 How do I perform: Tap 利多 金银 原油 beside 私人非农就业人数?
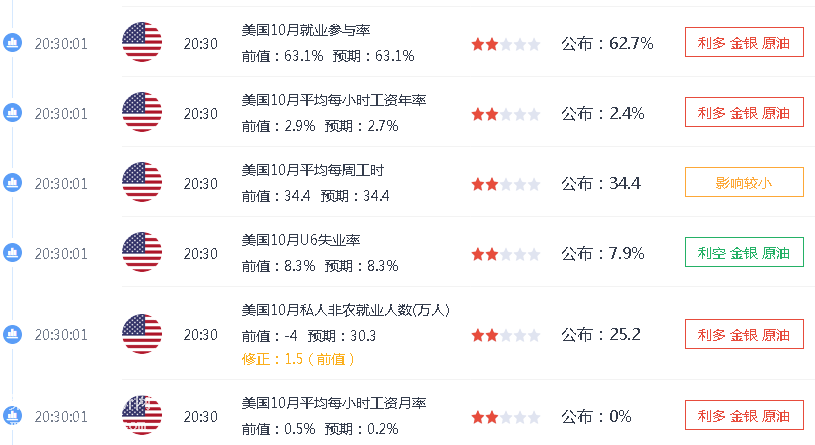tap(744, 334)
